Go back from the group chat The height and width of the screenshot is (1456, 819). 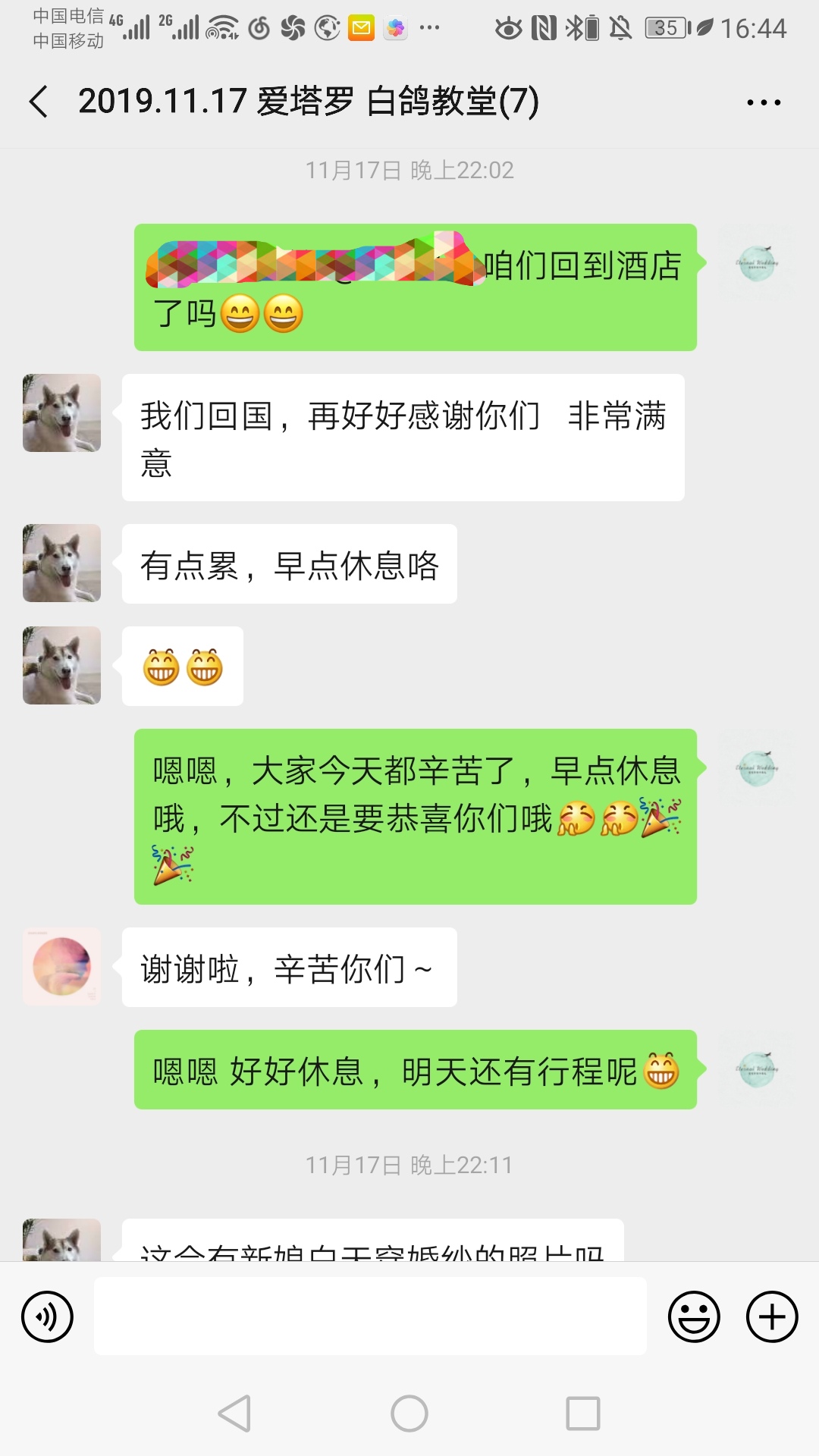pyautogui.click(x=39, y=102)
